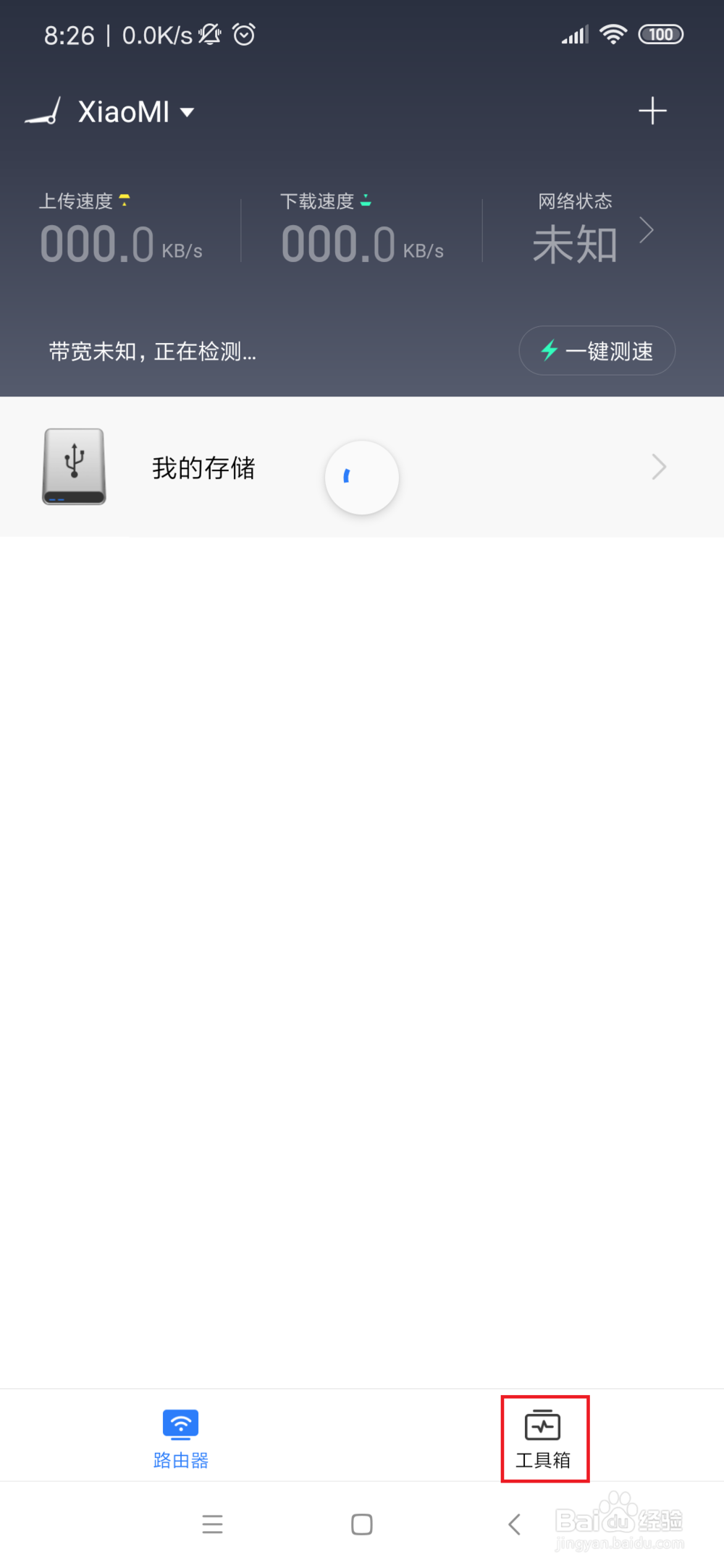Image resolution: width=724 pixels, height=1568 pixels.
Task: Open the USB storage drive icon
Action: pos(73,467)
